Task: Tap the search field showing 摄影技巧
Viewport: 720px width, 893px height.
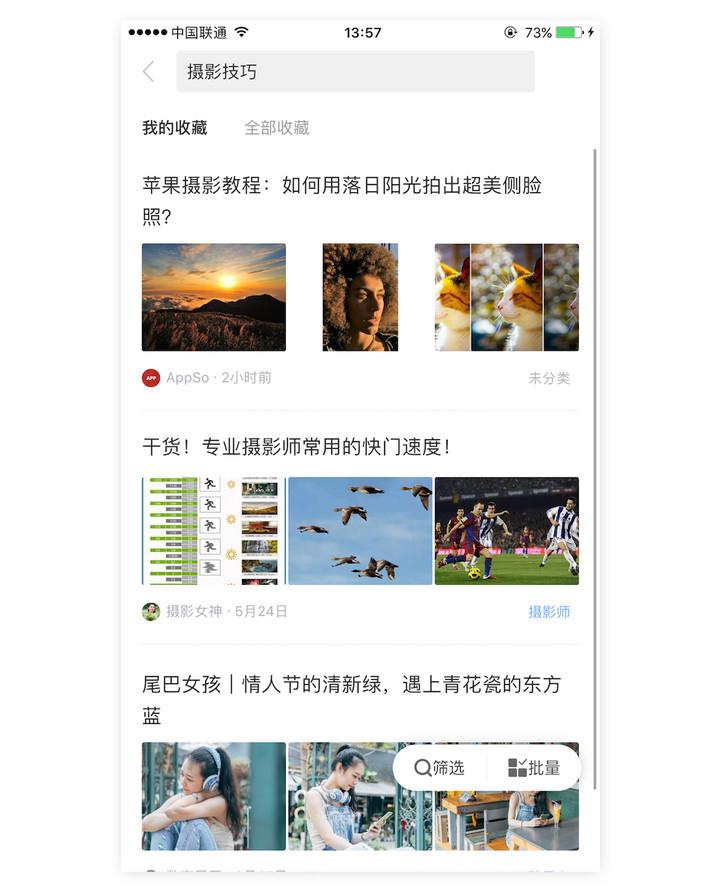Action: 355,72
